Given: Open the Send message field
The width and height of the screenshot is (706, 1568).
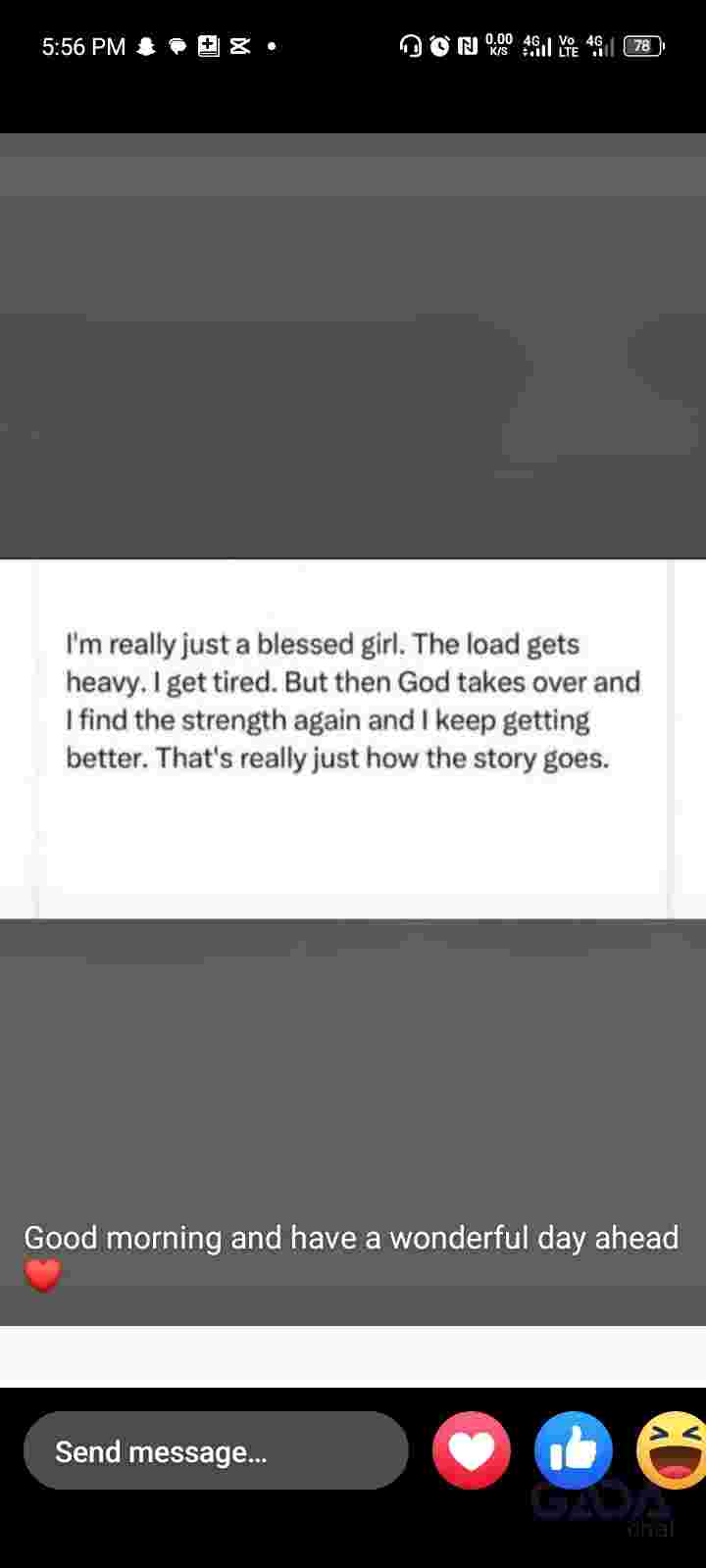Looking at the screenshot, I should coord(216,1450).
